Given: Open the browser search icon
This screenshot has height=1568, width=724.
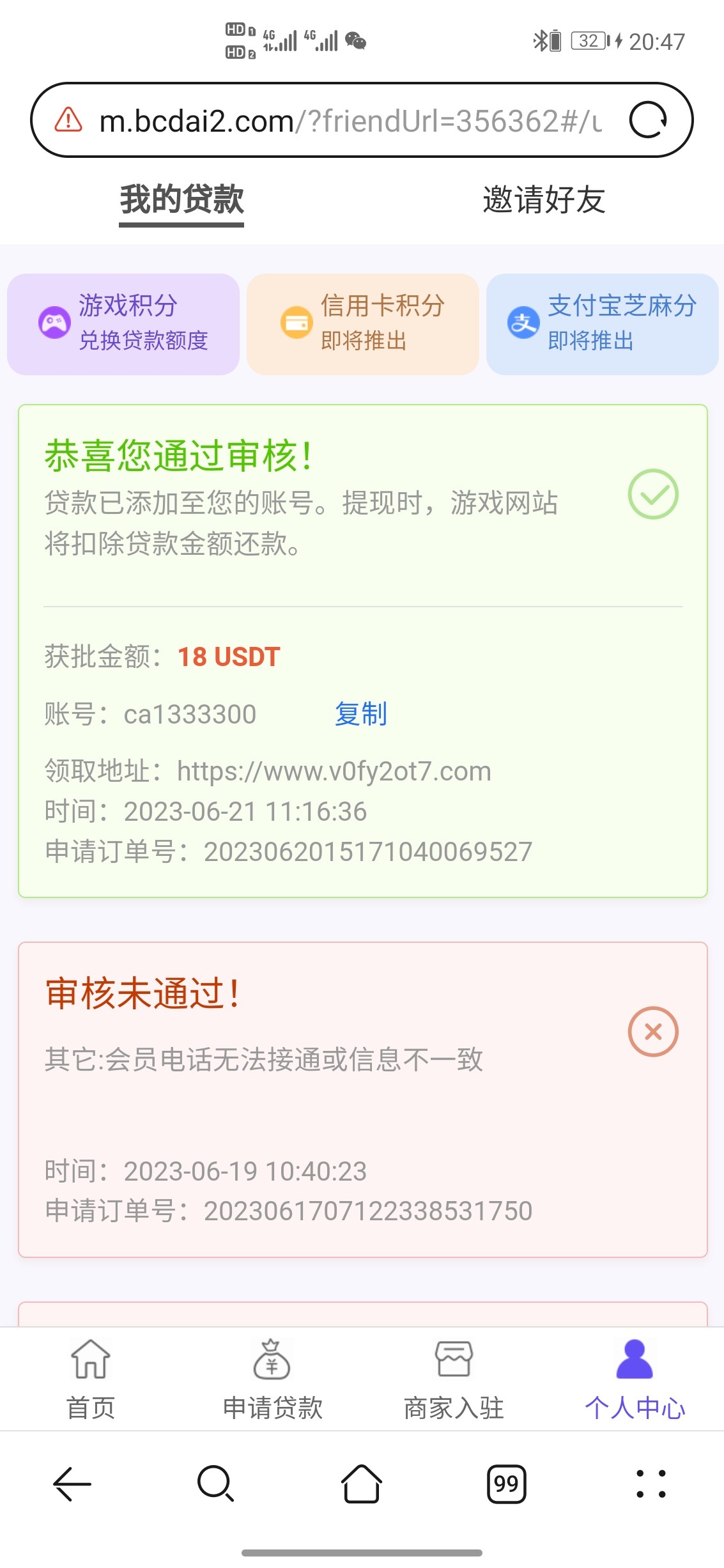Looking at the screenshot, I should [216, 1483].
